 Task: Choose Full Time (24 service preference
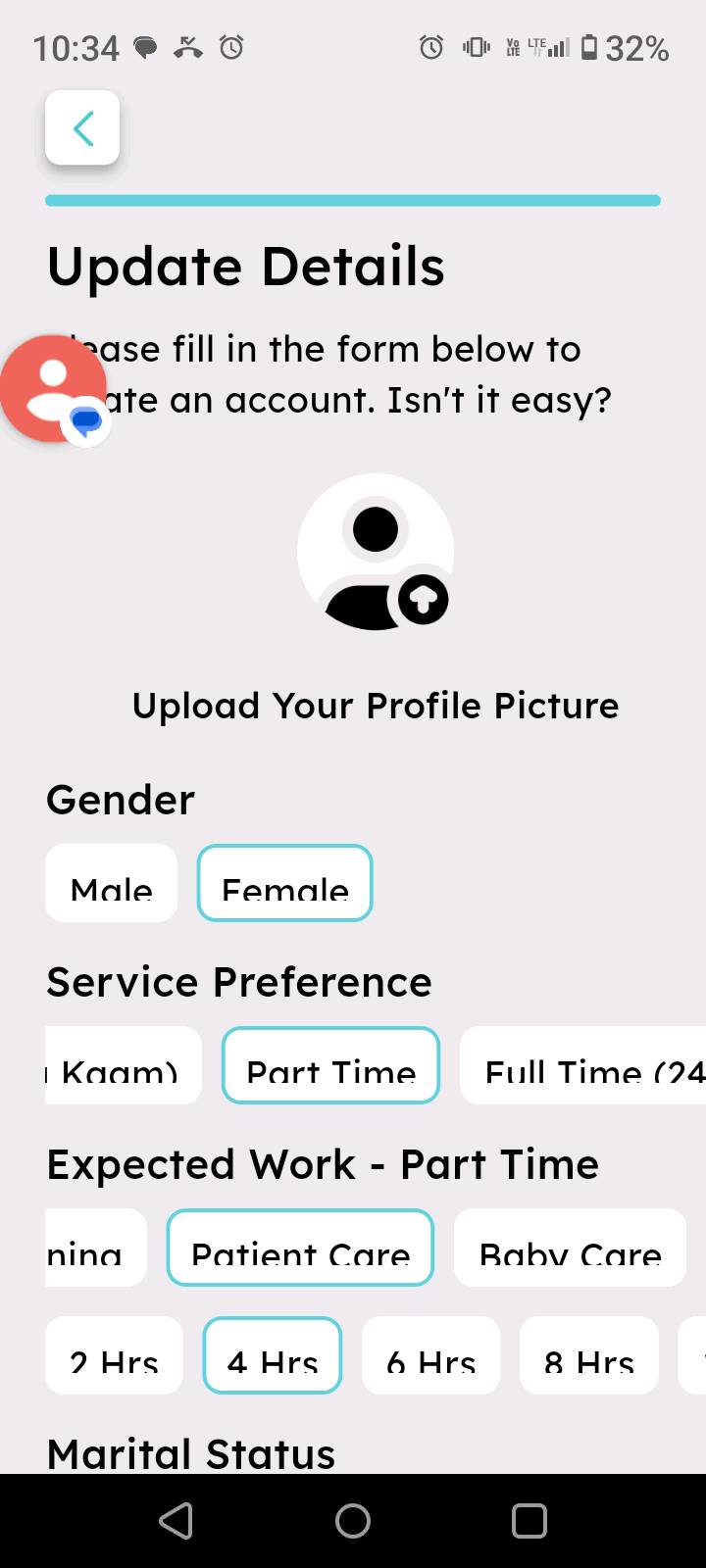(x=583, y=1065)
